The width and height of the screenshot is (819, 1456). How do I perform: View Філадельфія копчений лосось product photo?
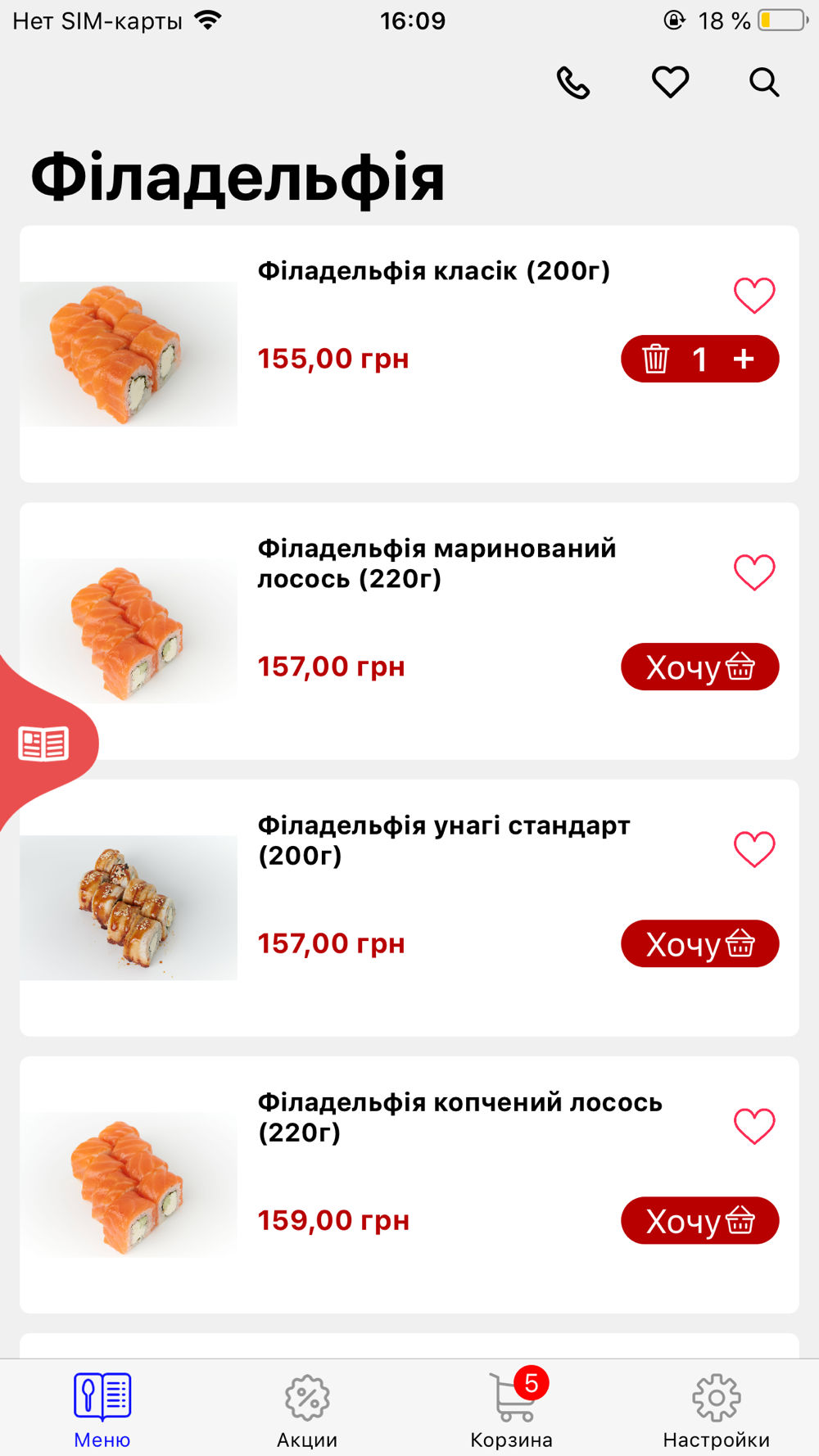[x=129, y=1184]
